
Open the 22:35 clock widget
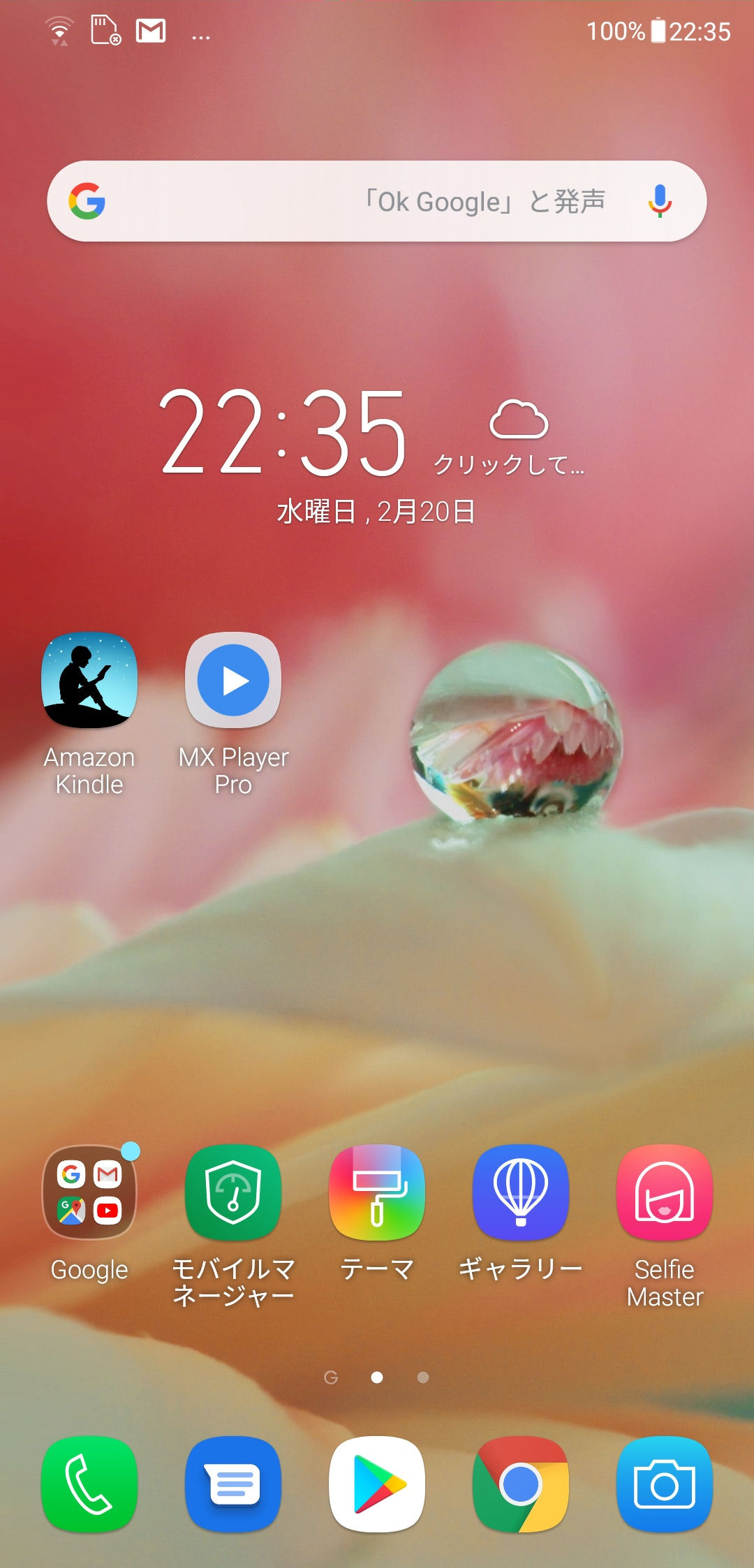pos(283,433)
